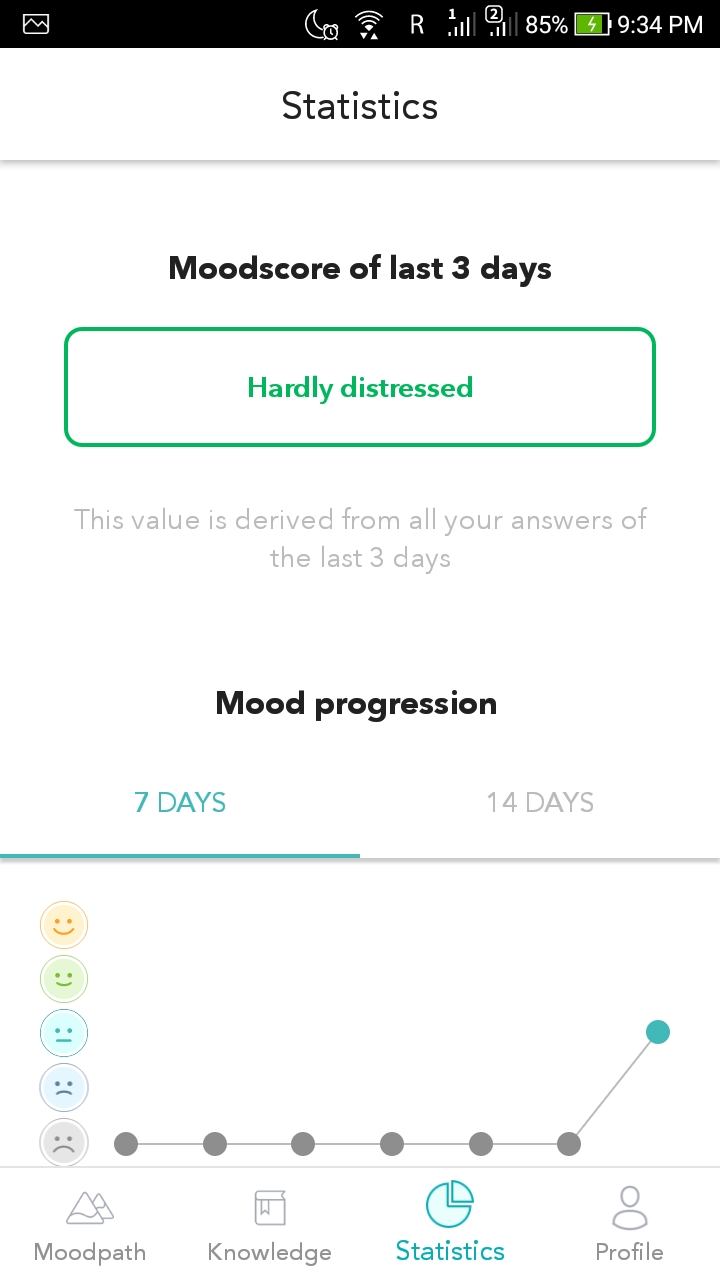The height and width of the screenshot is (1280, 720).
Task: Tap the Statistics tab in bottom navigation
Action: tap(450, 1225)
